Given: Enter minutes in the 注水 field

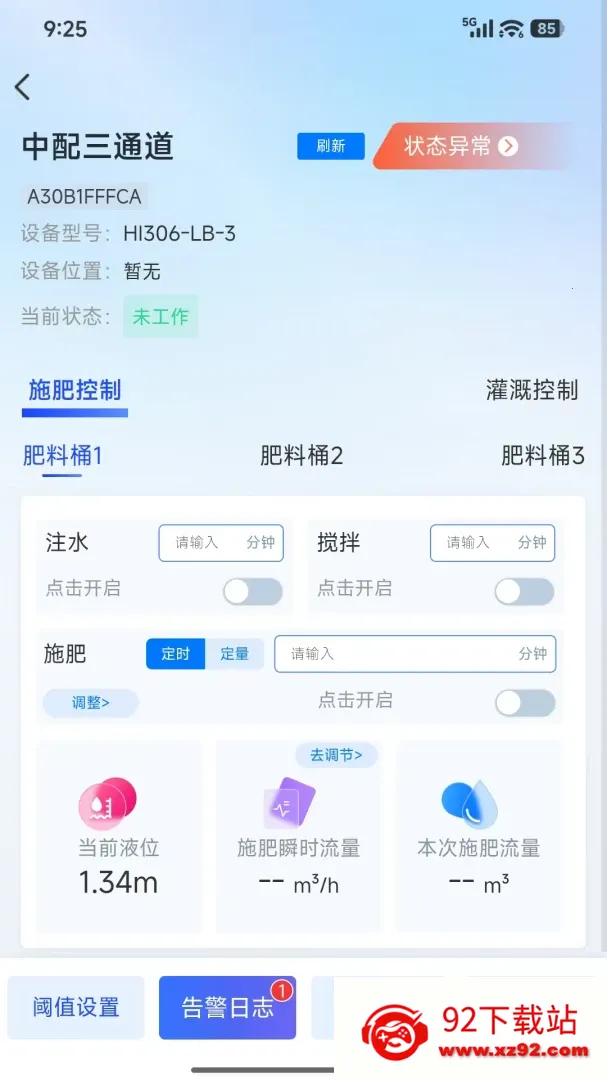Looking at the screenshot, I should coord(221,543).
